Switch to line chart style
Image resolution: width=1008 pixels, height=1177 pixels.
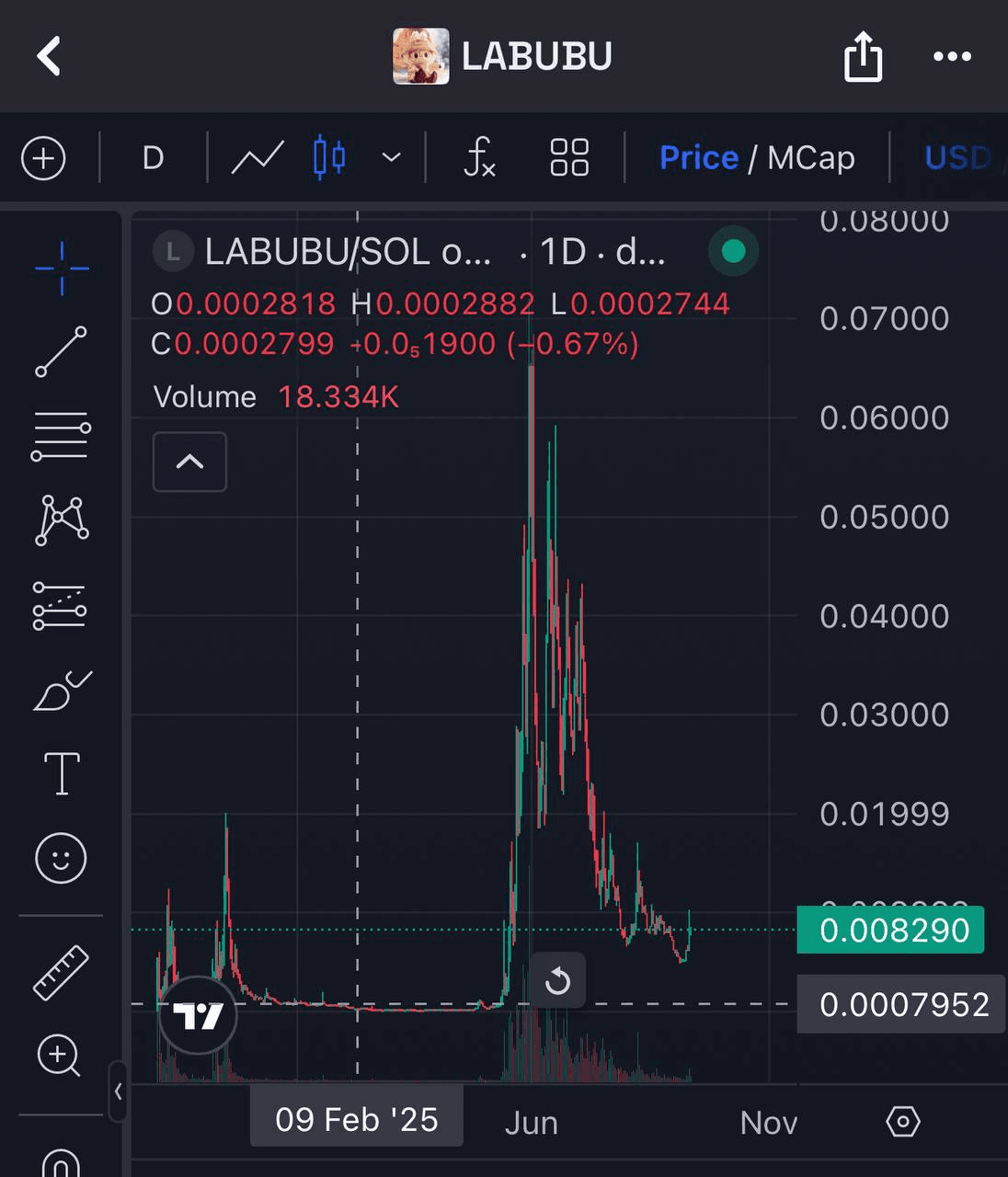tap(257, 158)
